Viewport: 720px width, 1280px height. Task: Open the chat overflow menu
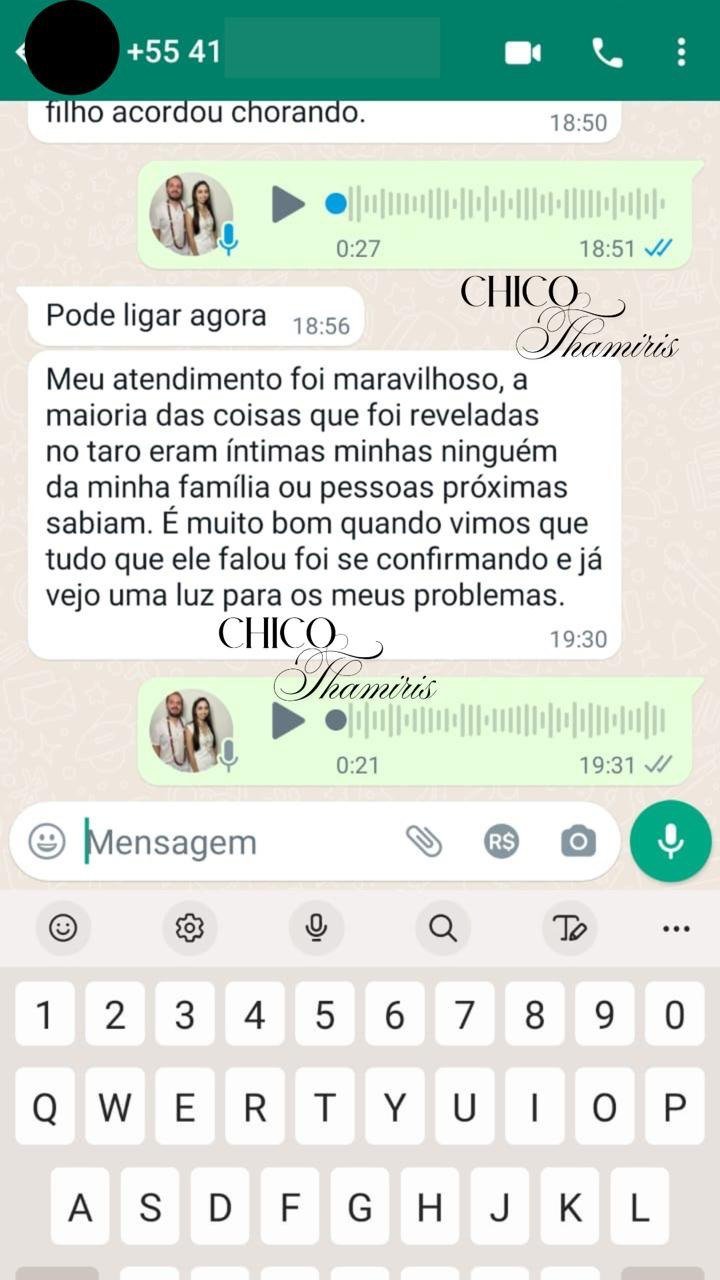click(x=681, y=52)
